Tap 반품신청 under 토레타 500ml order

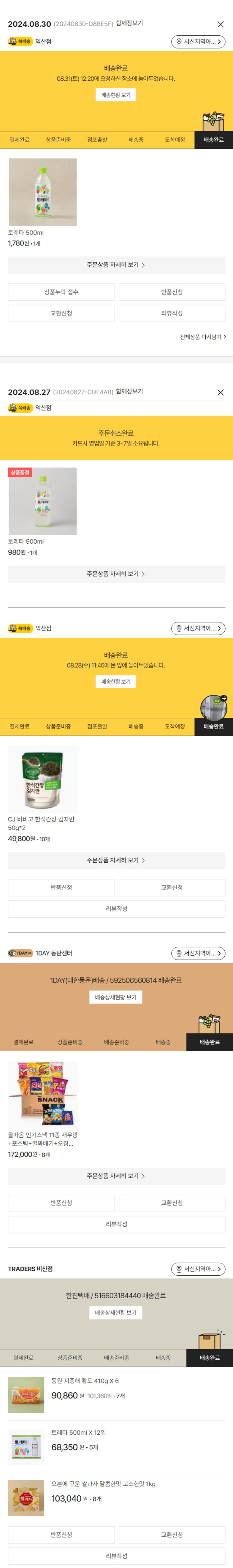[x=171, y=292]
